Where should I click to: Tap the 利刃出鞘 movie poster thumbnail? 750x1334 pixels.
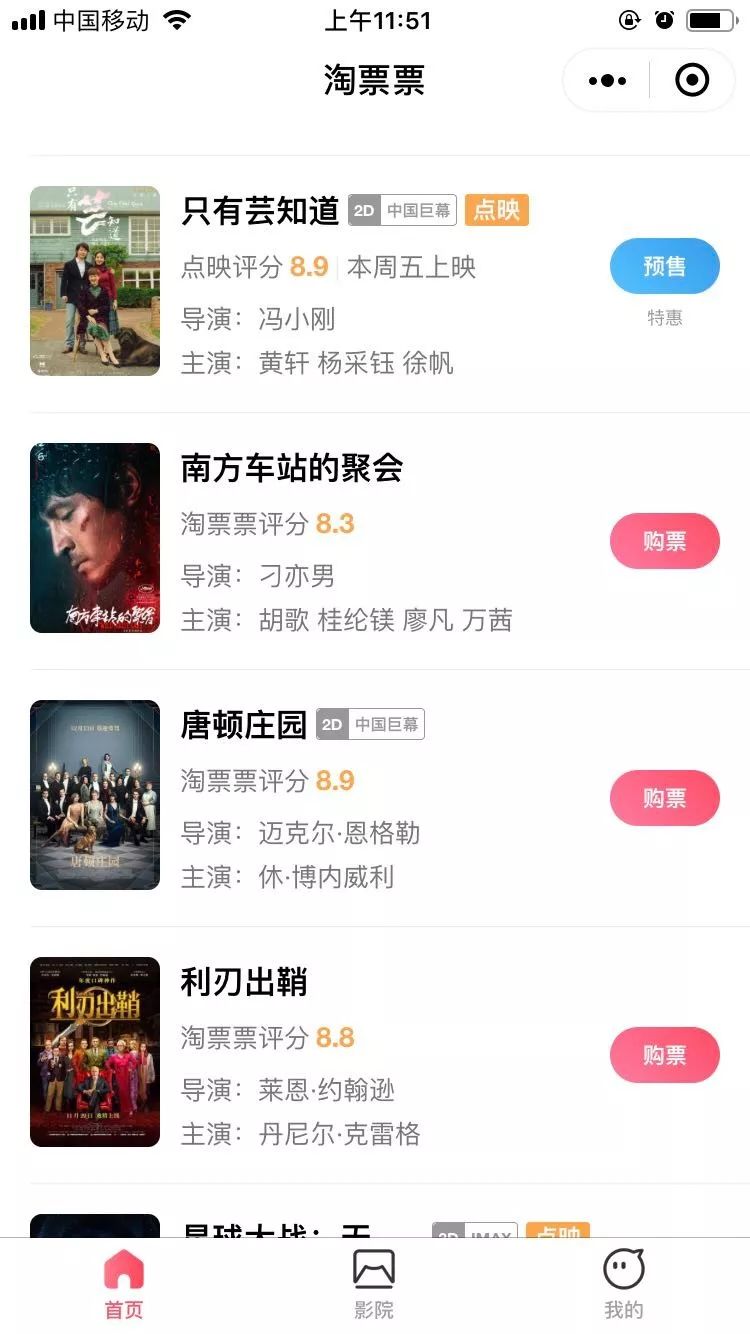point(94,1051)
